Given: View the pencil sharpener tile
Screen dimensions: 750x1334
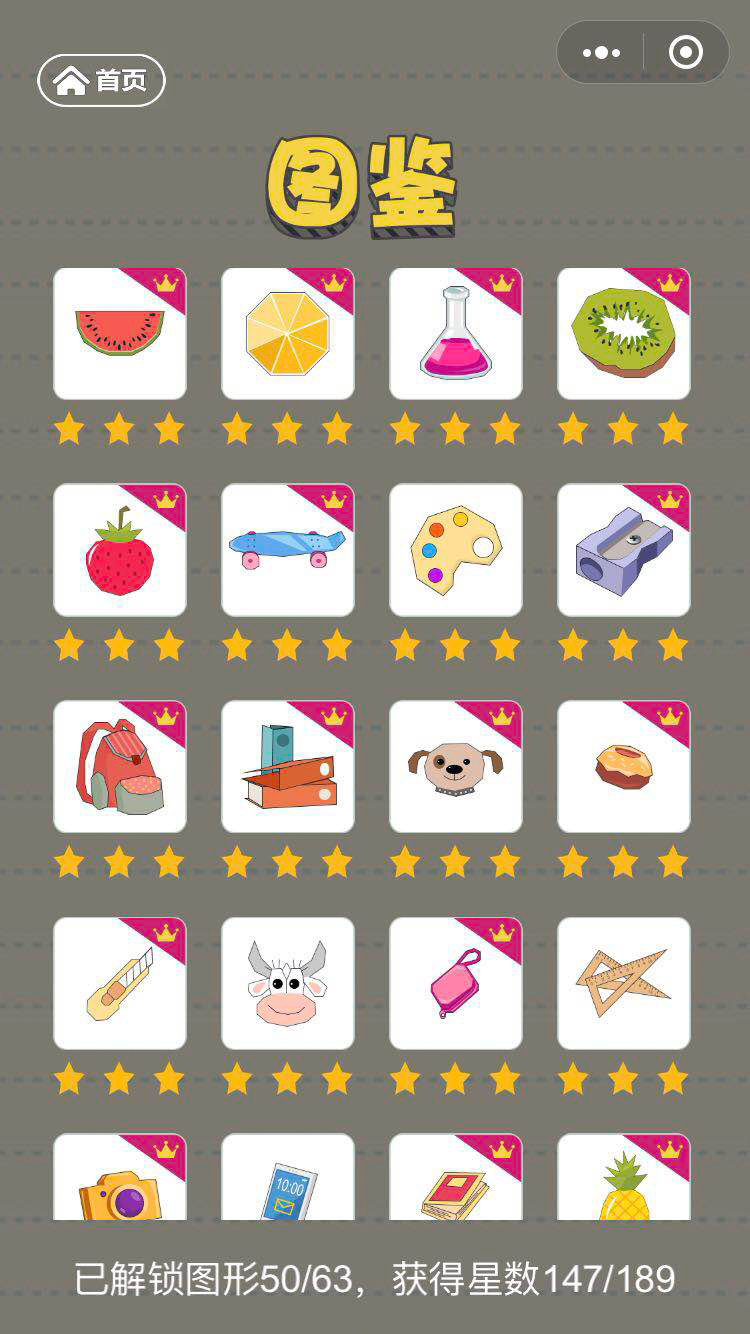Looking at the screenshot, I should click(624, 550).
